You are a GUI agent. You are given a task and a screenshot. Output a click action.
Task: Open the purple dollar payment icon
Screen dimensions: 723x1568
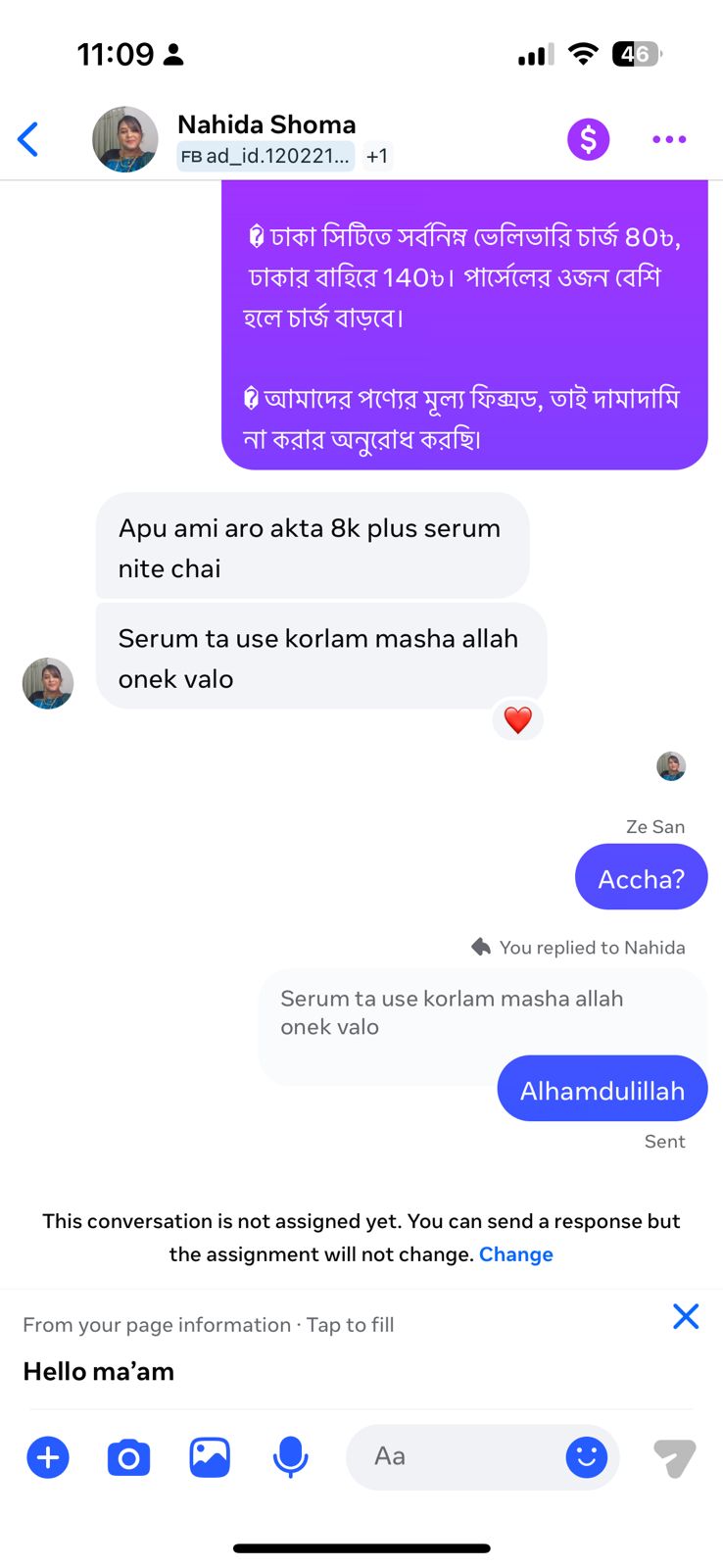point(588,139)
